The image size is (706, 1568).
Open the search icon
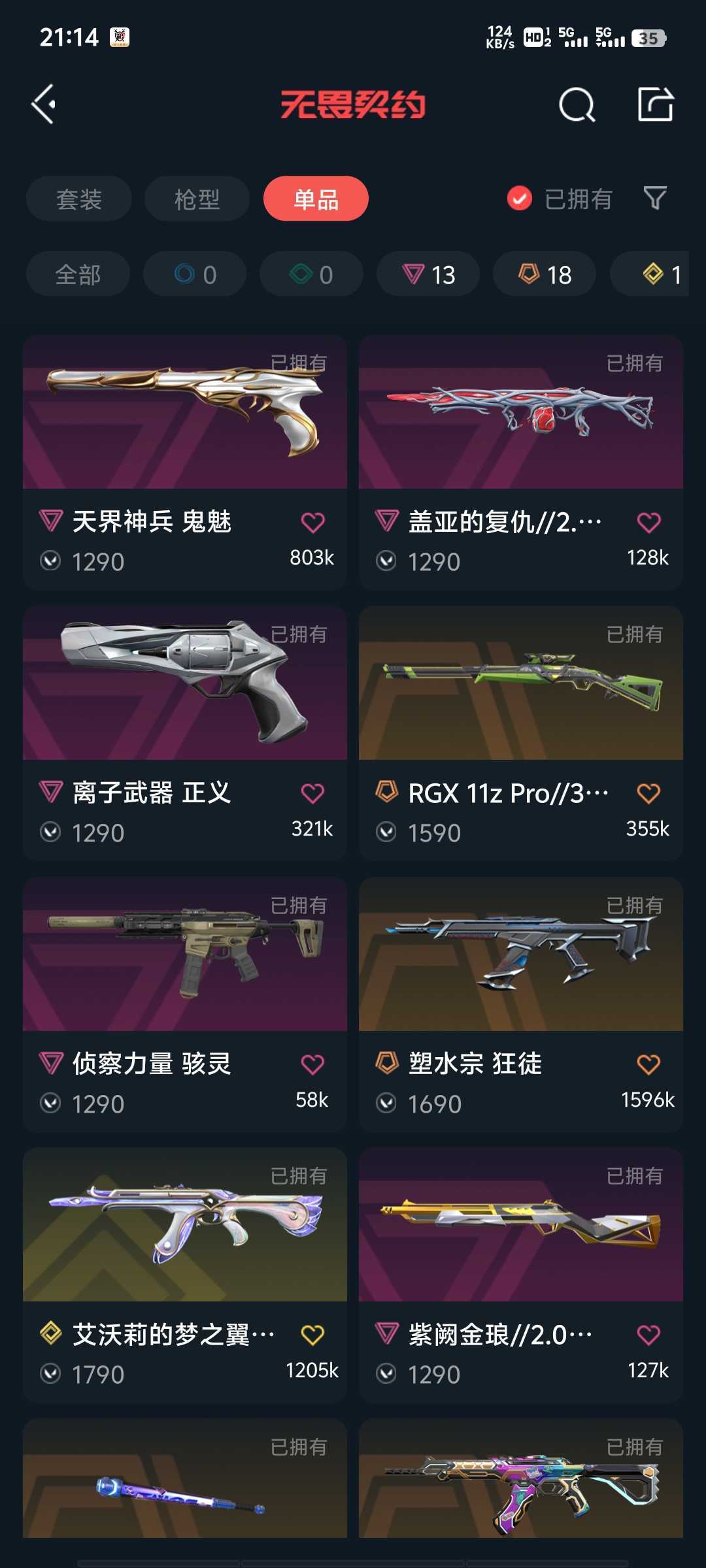point(577,105)
